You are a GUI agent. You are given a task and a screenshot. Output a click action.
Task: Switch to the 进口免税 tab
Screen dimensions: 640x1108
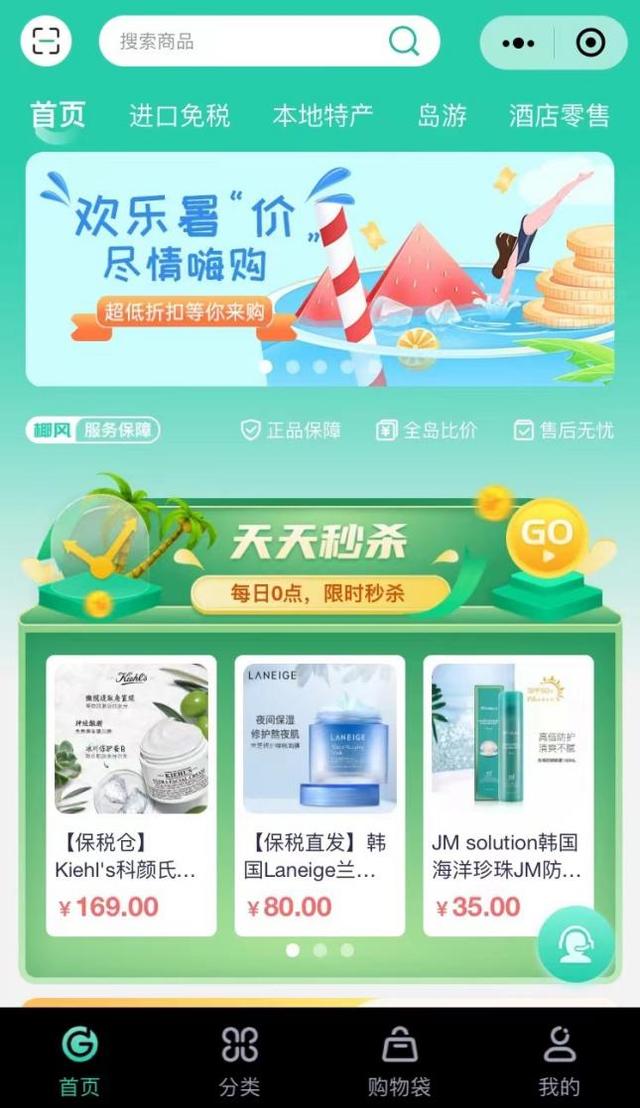pos(179,115)
